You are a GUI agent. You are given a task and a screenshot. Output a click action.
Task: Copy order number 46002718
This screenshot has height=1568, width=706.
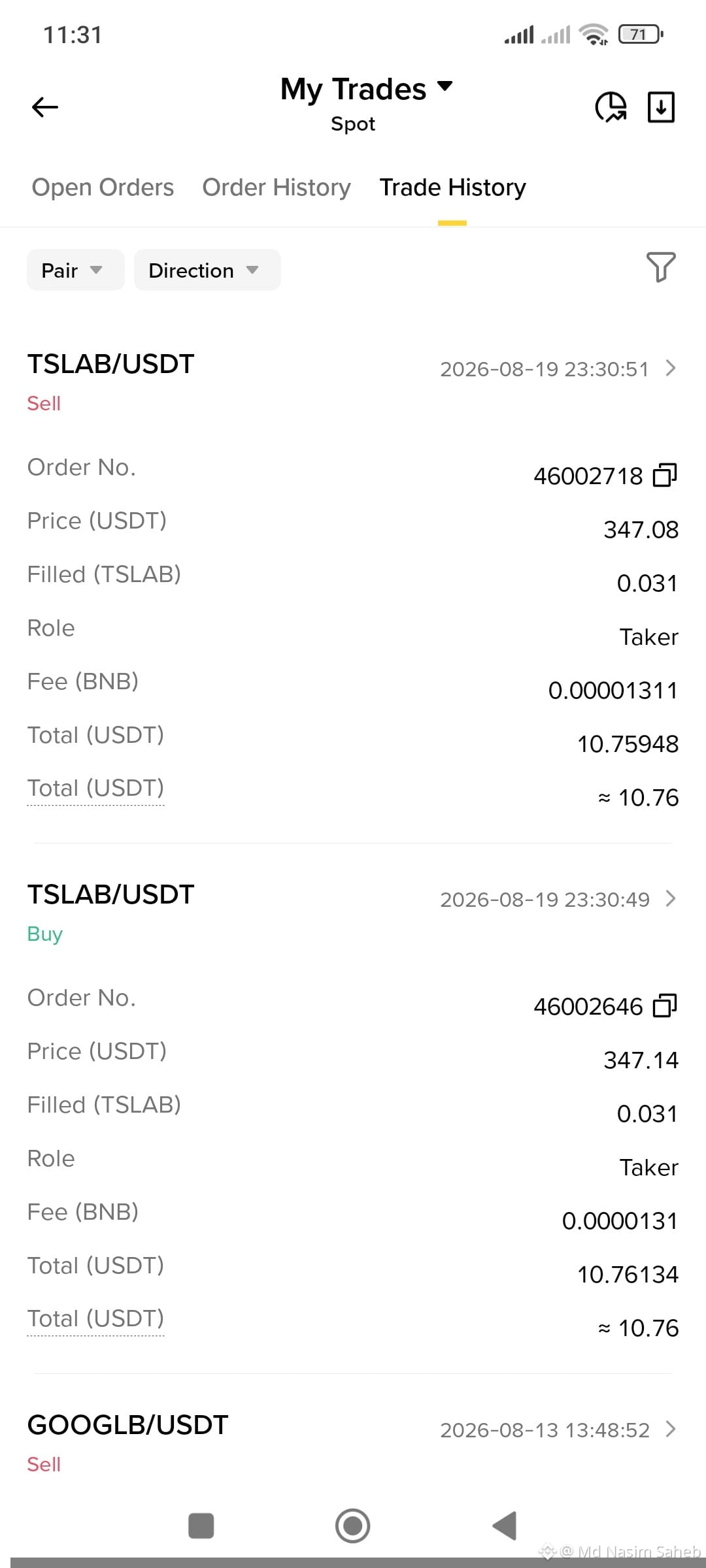[x=665, y=476]
